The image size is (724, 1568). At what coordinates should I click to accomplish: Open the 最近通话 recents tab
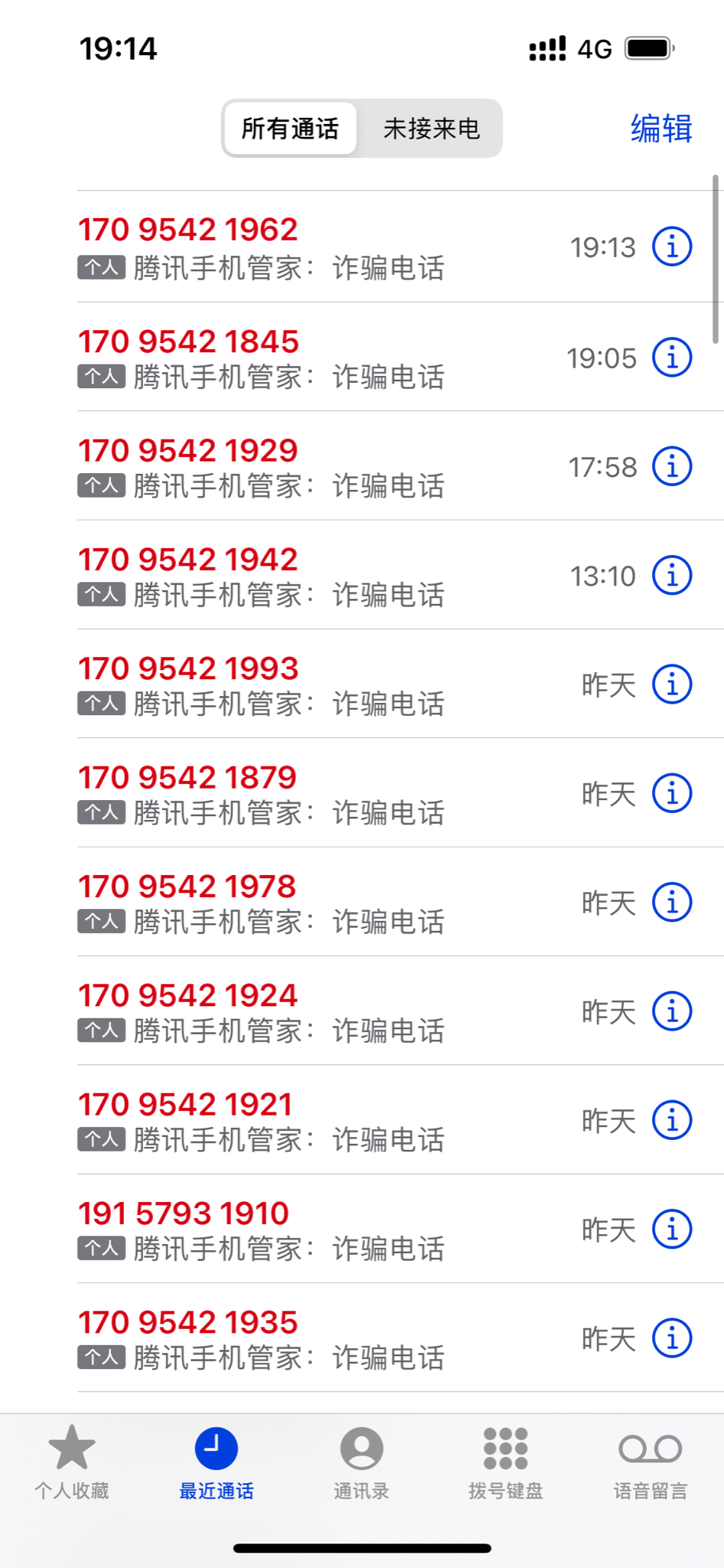pos(217,1461)
